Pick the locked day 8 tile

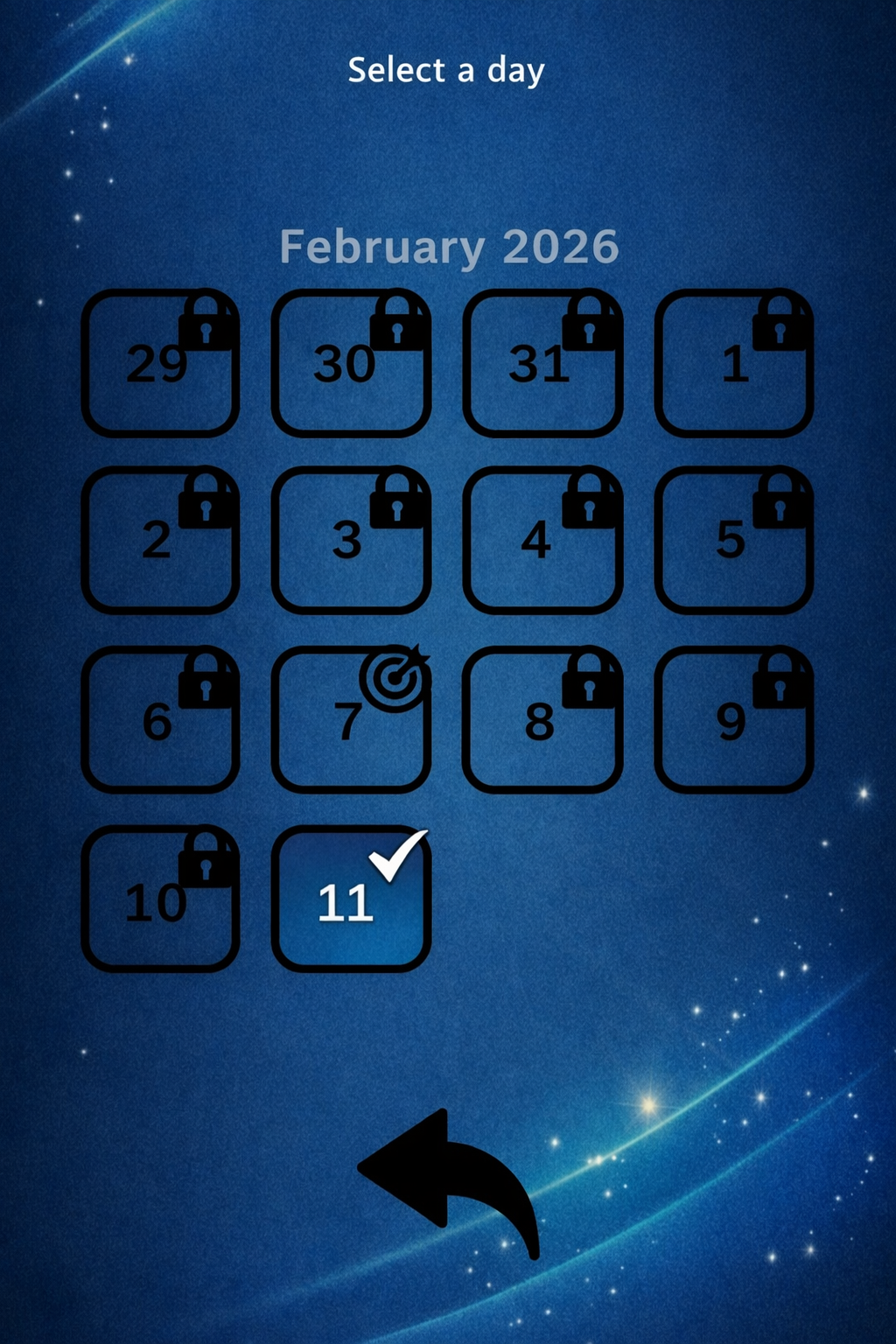[542, 719]
